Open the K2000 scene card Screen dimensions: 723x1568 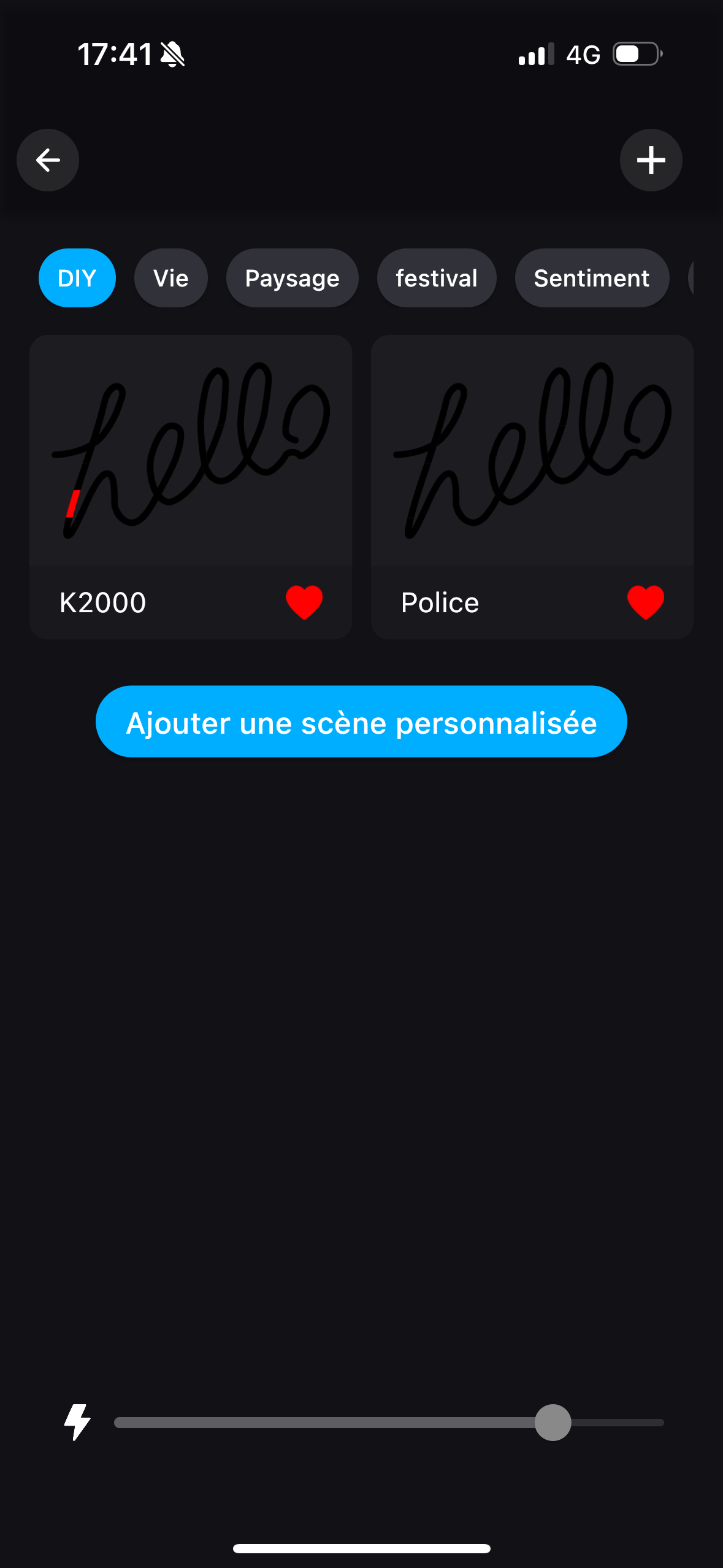click(x=191, y=487)
